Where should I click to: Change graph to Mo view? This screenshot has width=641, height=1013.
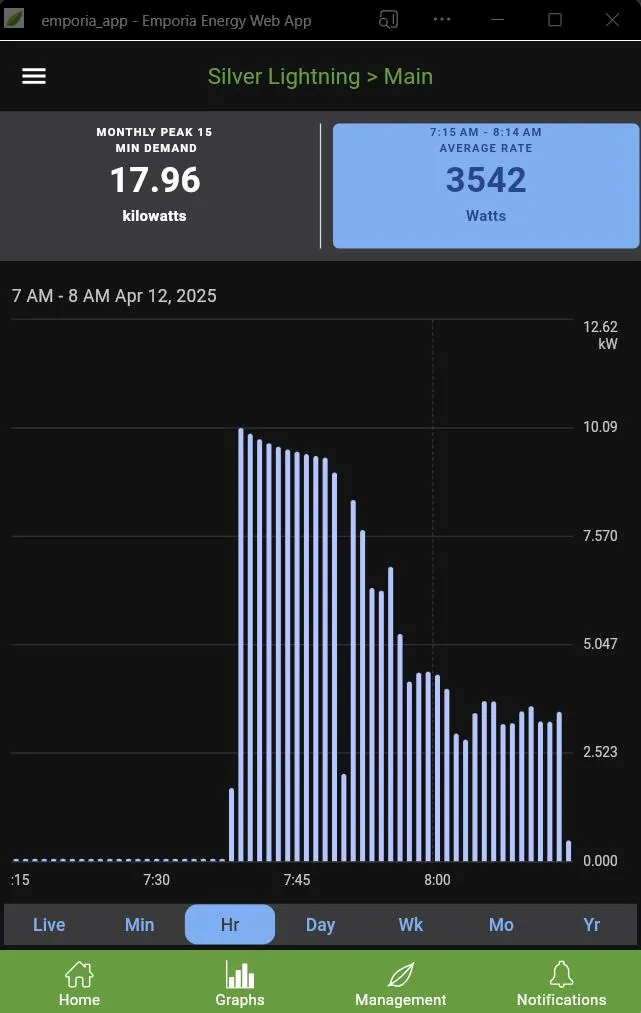click(x=501, y=925)
